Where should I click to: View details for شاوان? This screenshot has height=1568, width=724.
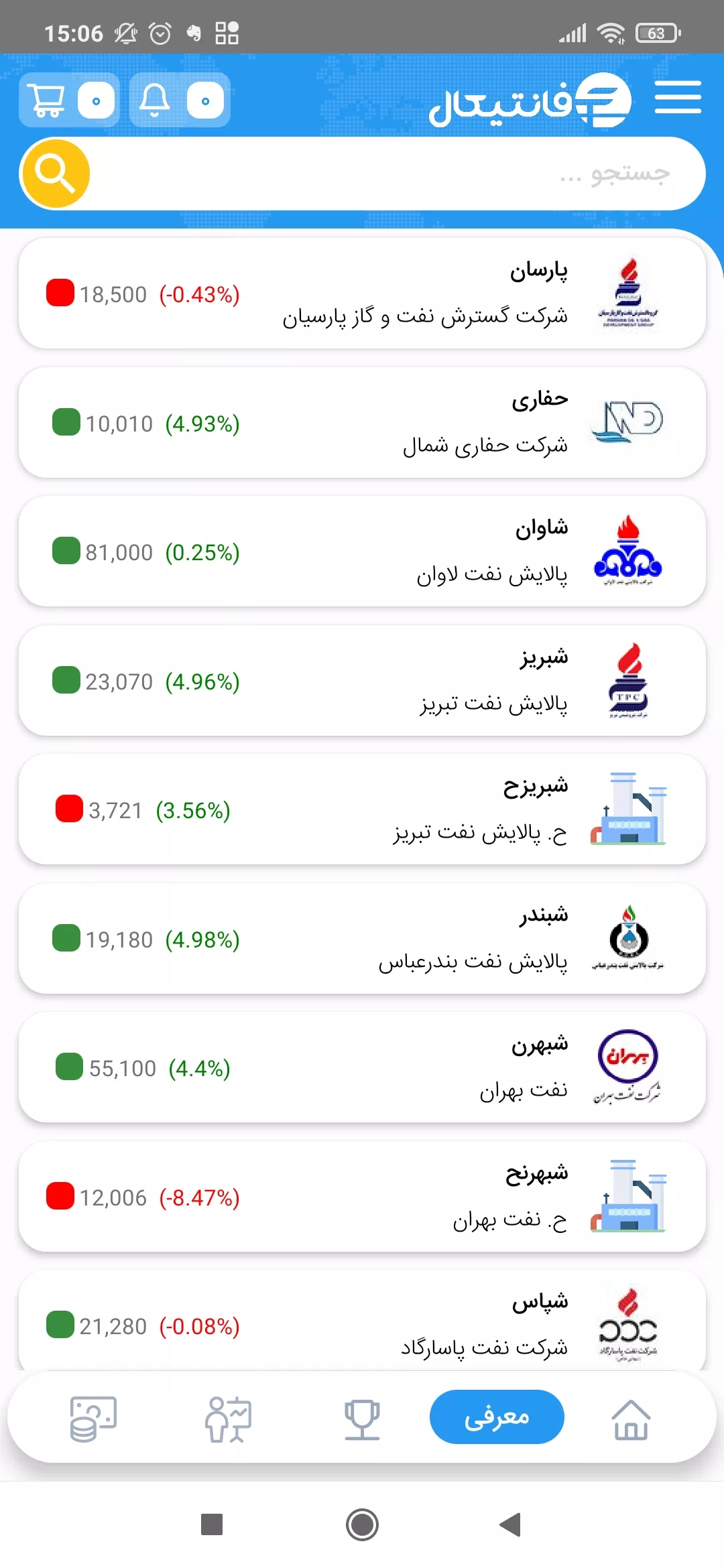tap(362, 551)
